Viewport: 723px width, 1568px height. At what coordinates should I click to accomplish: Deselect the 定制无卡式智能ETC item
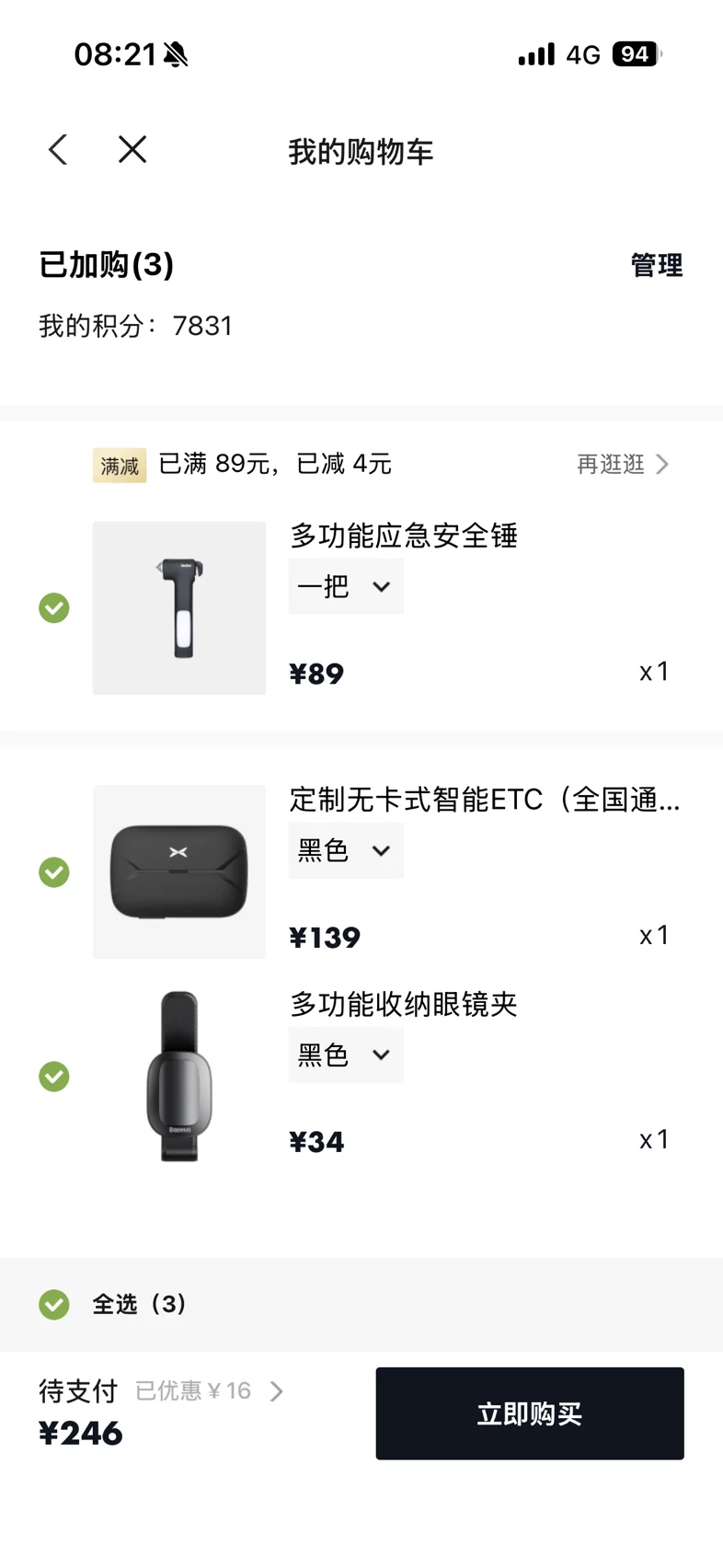(x=54, y=871)
